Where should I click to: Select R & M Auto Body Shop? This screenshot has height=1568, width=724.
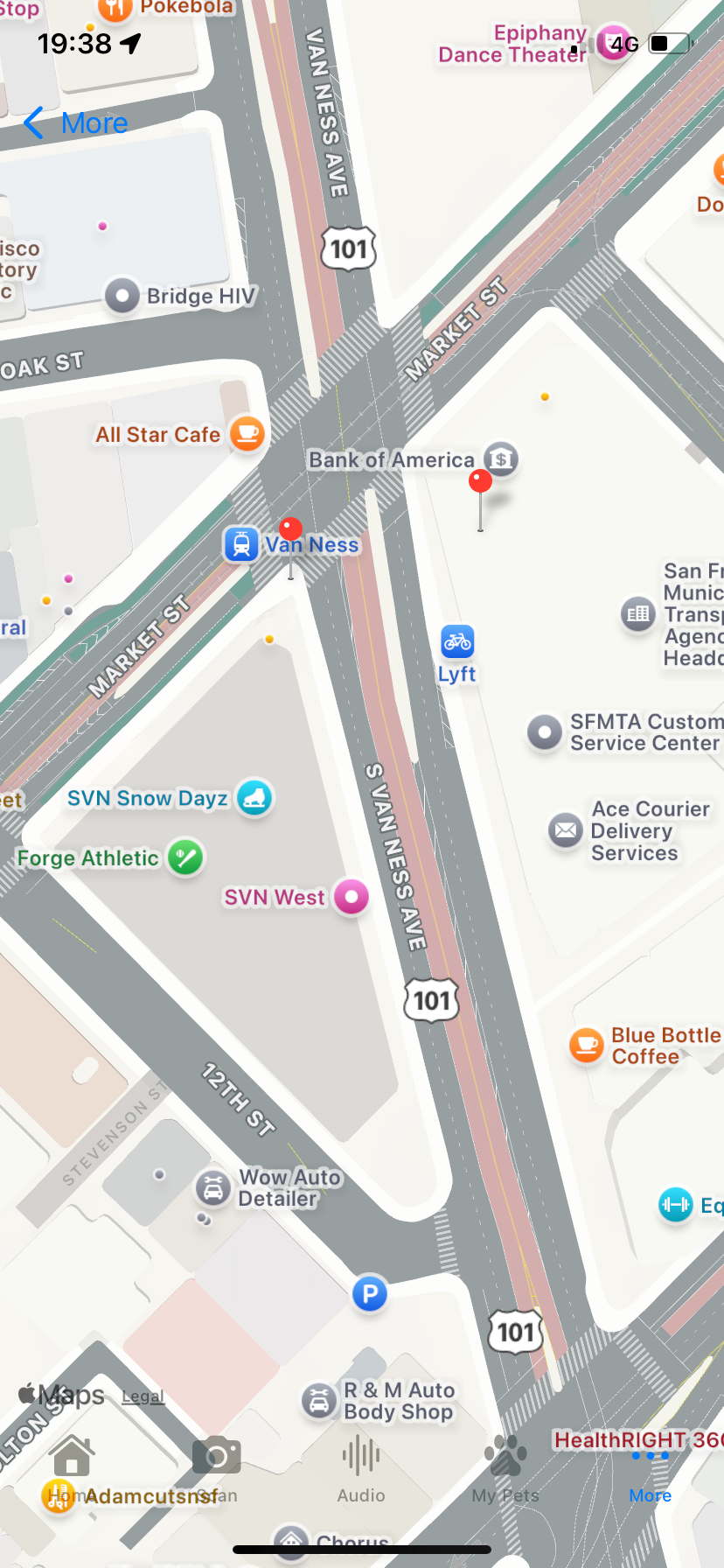pyautogui.click(x=320, y=1401)
